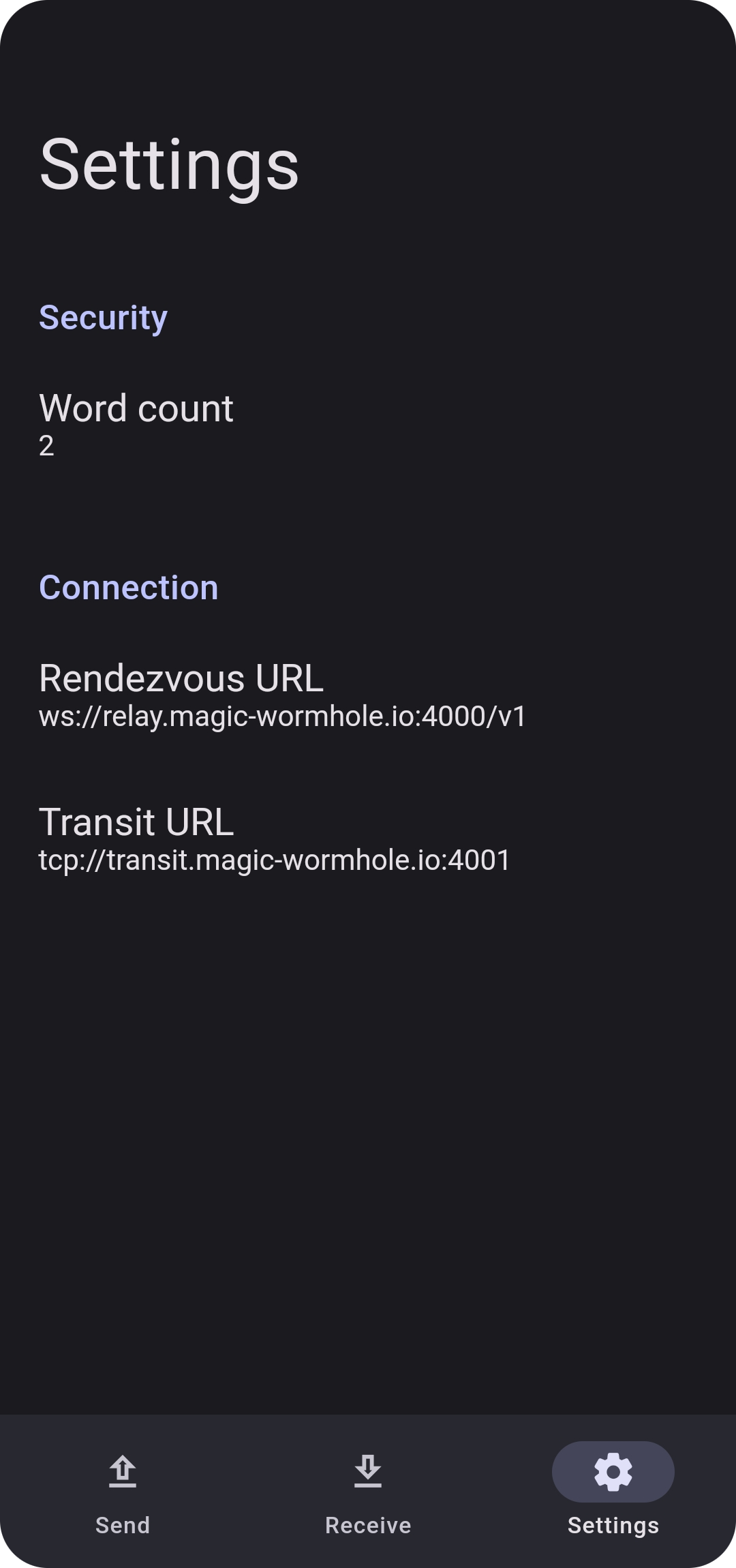Switch to the Send tab
The width and height of the screenshot is (736, 1568).
(123, 1492)
